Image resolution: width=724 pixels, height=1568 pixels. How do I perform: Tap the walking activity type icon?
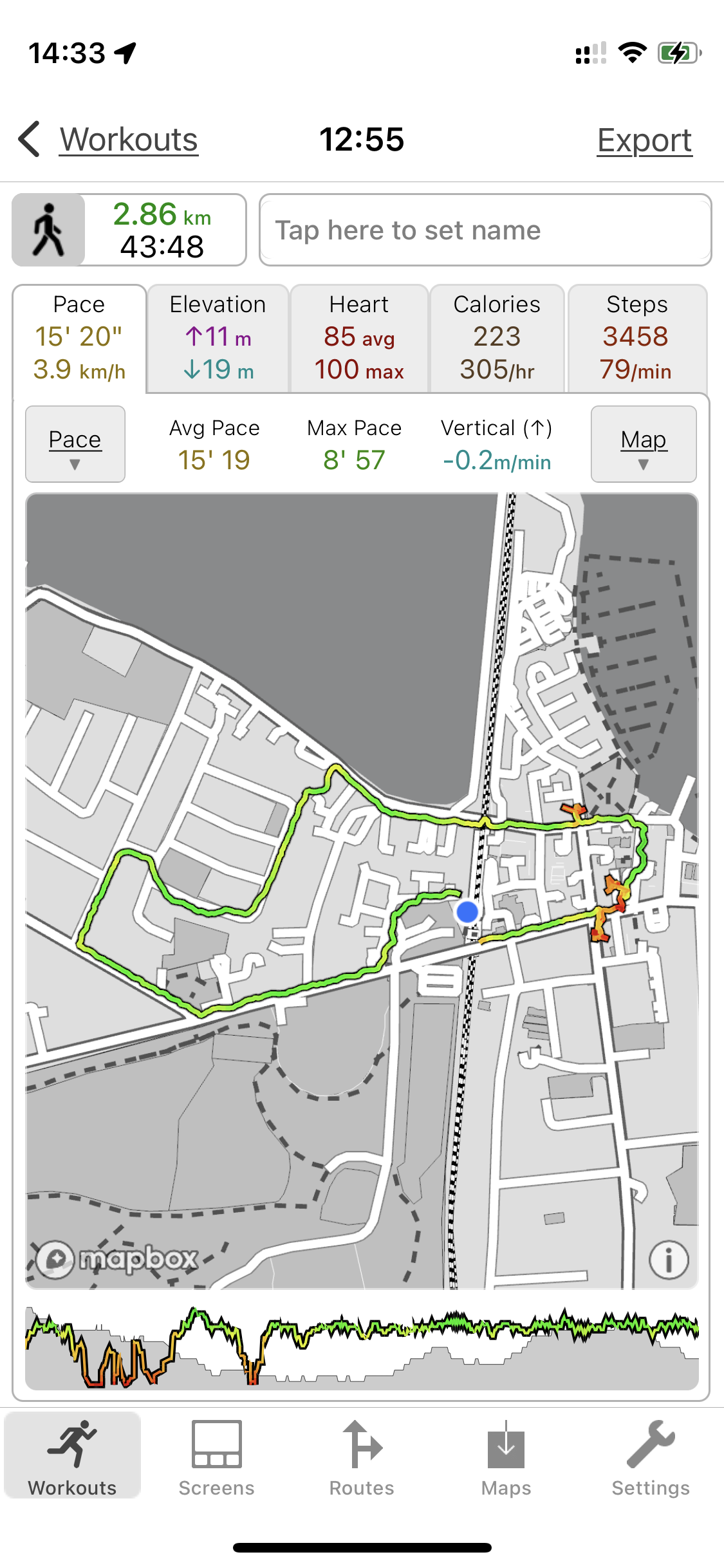tap(49, 230)
